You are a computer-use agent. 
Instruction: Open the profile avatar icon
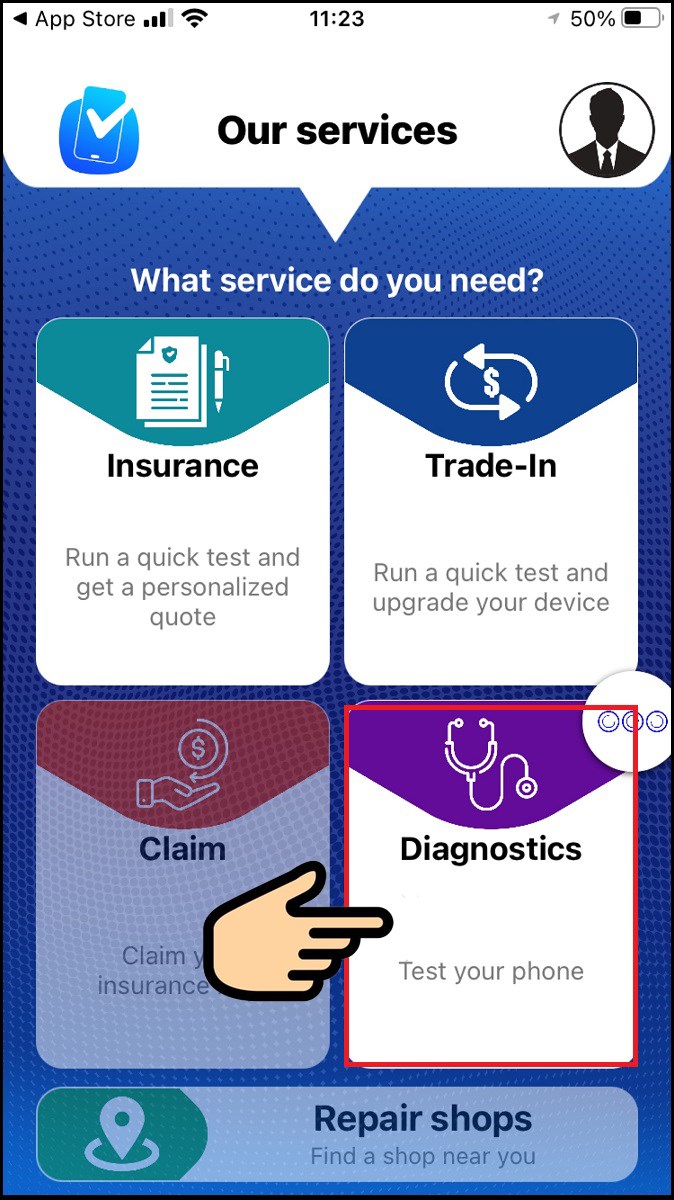[x=607, y=131]
